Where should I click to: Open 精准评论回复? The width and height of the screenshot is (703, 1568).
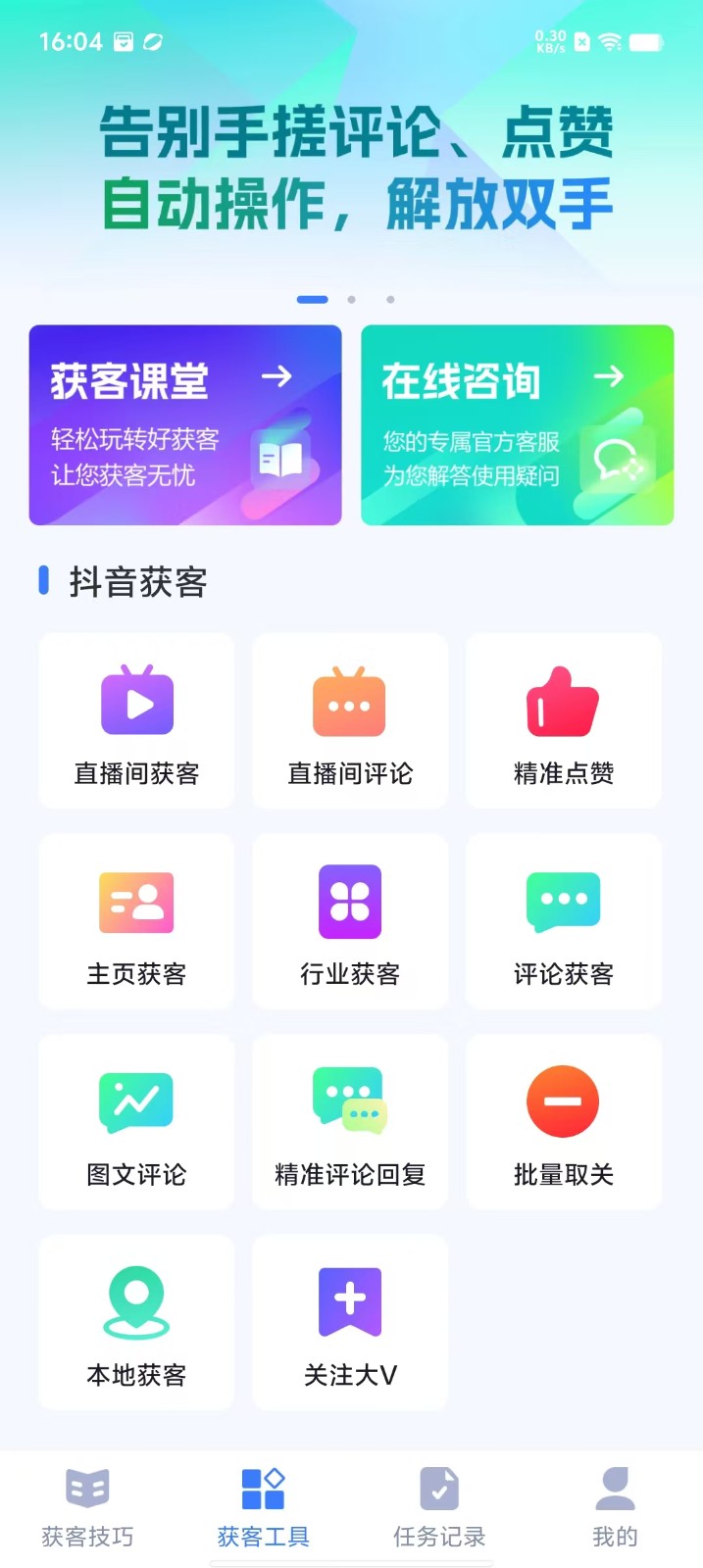click(350, 1123)
